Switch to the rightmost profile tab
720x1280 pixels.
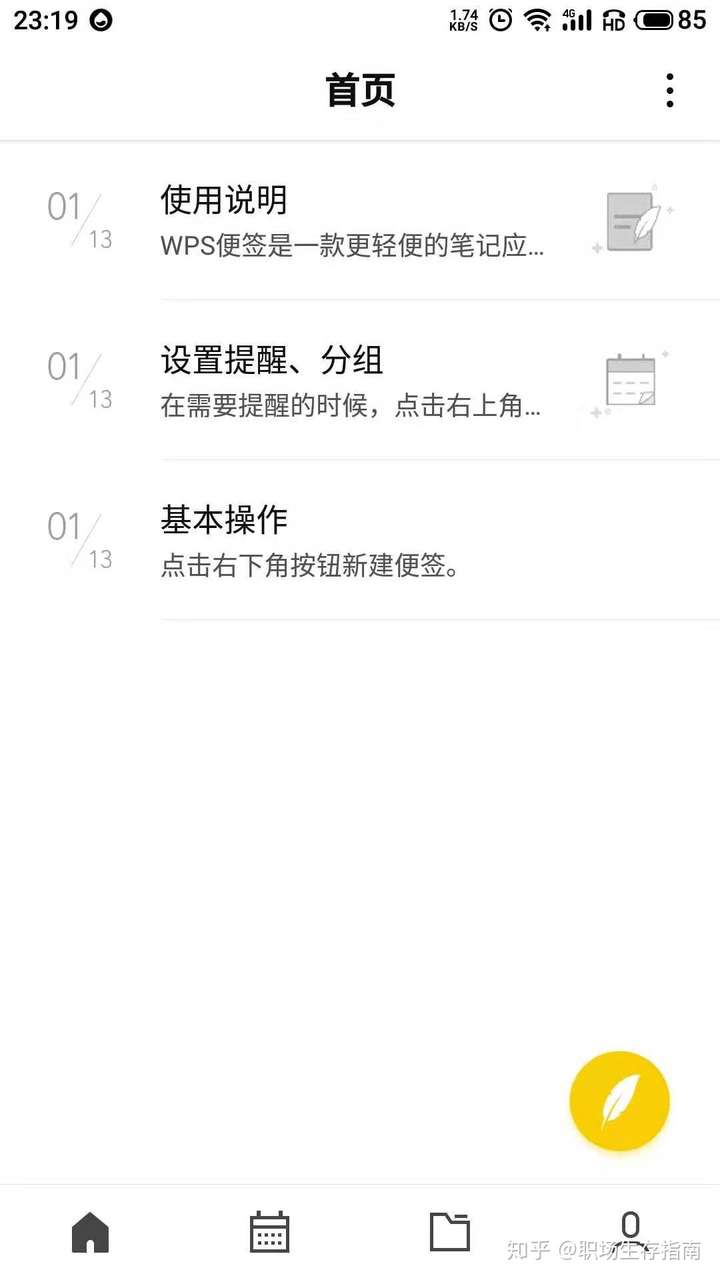pyautogui.click(x=630, y=1230)
